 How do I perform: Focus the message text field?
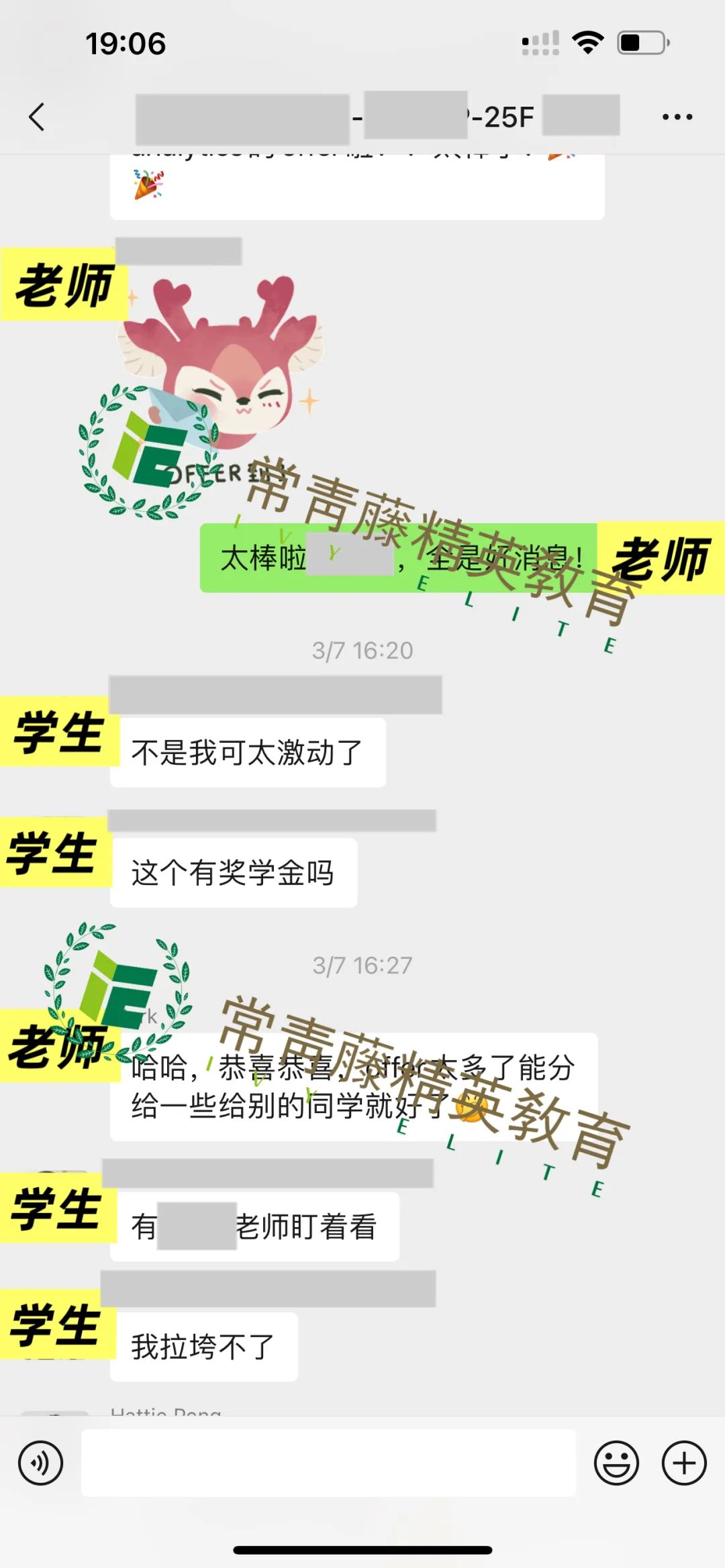pos(329,1463)
